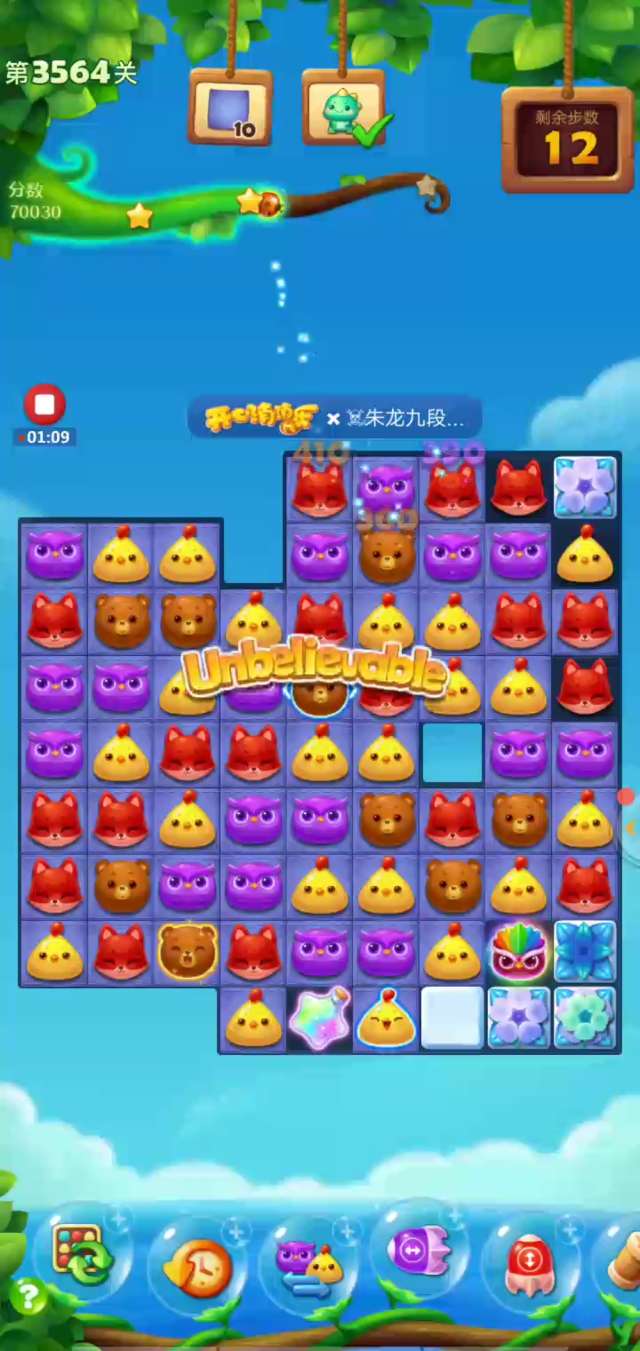Stop the screen recording
This screenshot has width=640, height=1351.
pos(44,405)
